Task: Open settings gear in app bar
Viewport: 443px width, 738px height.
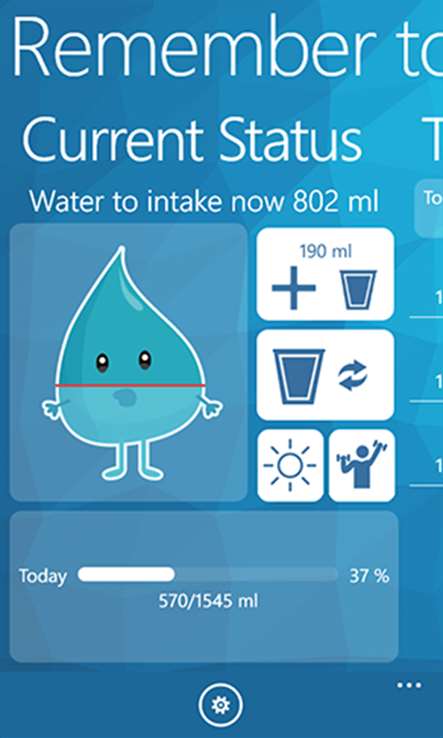Action: (x=221, y=705)
